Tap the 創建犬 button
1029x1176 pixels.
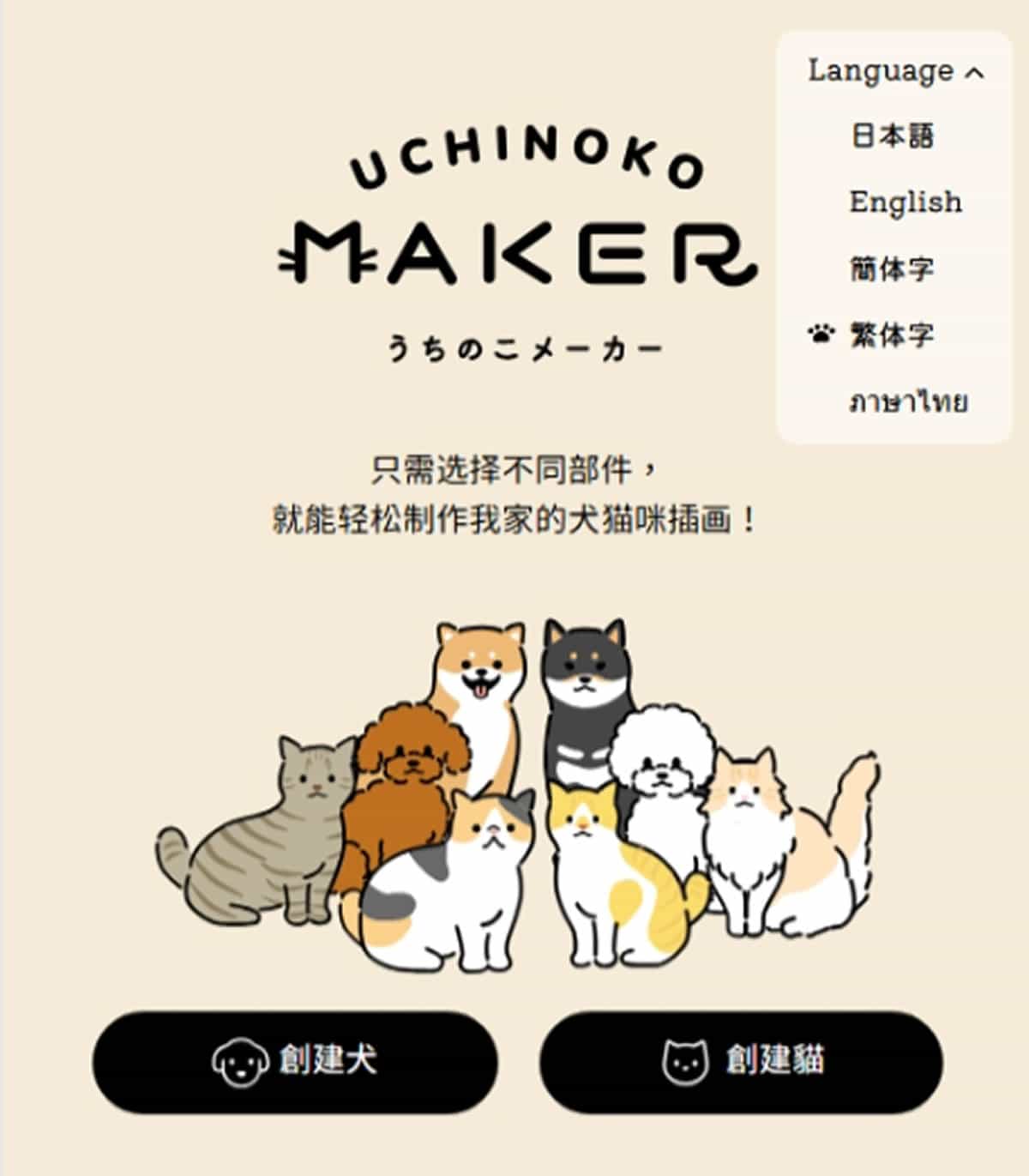point(295,1061)
